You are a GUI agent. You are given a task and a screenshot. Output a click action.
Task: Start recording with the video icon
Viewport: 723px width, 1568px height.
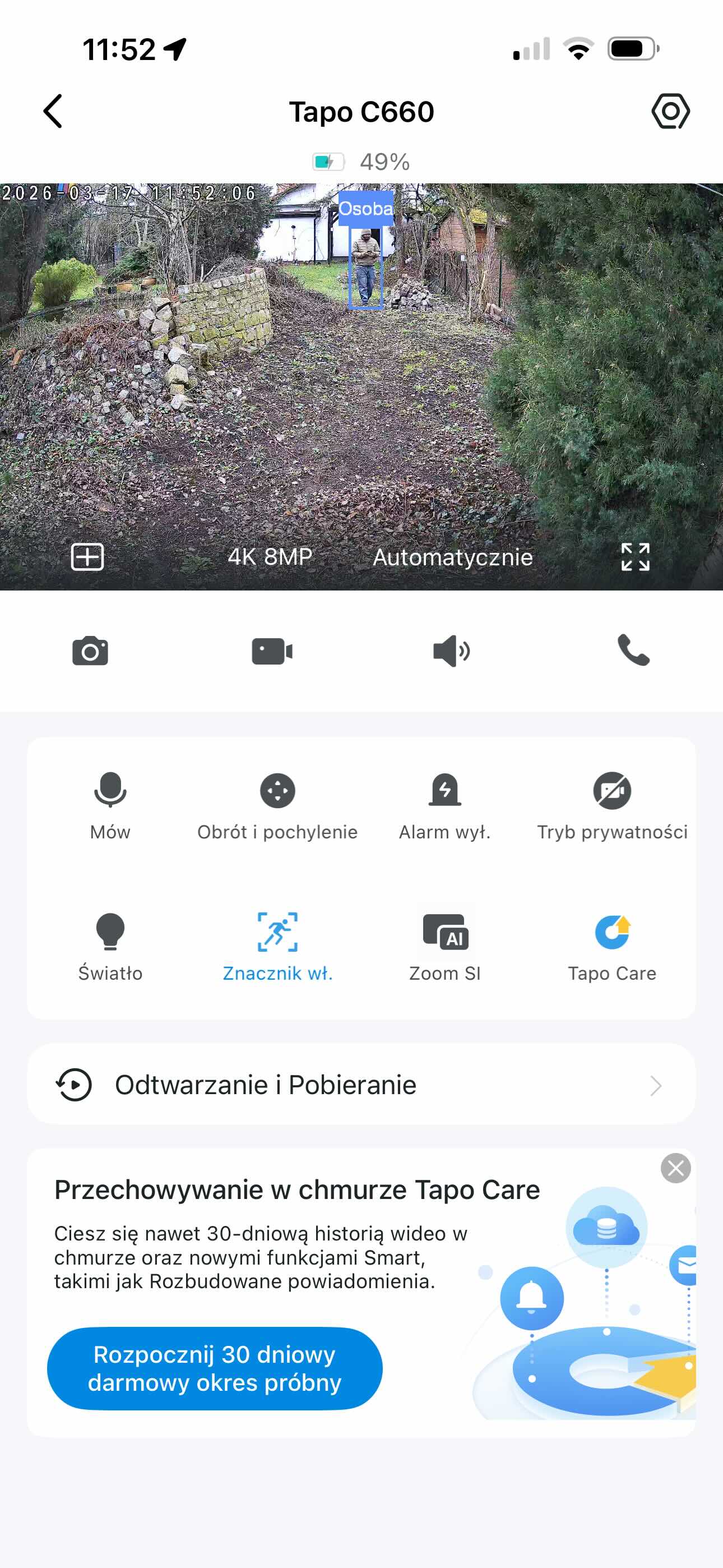click(271, 651)
